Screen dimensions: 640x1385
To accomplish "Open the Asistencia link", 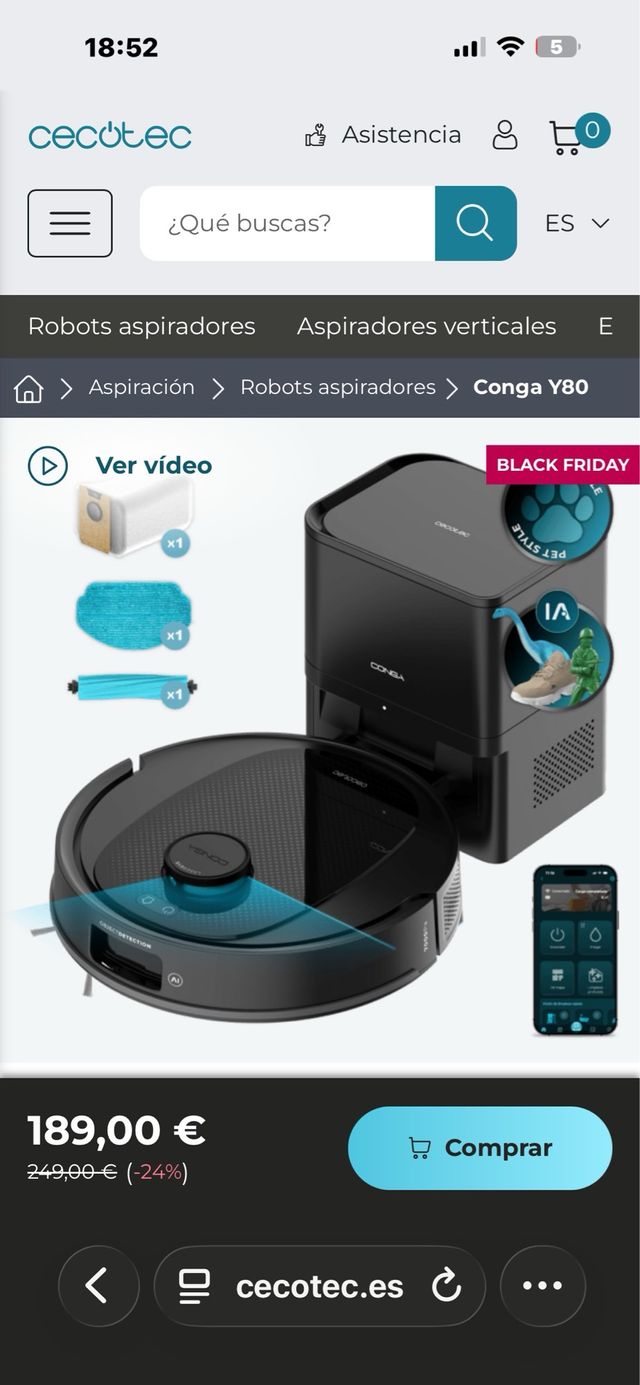I will [383, 135].
